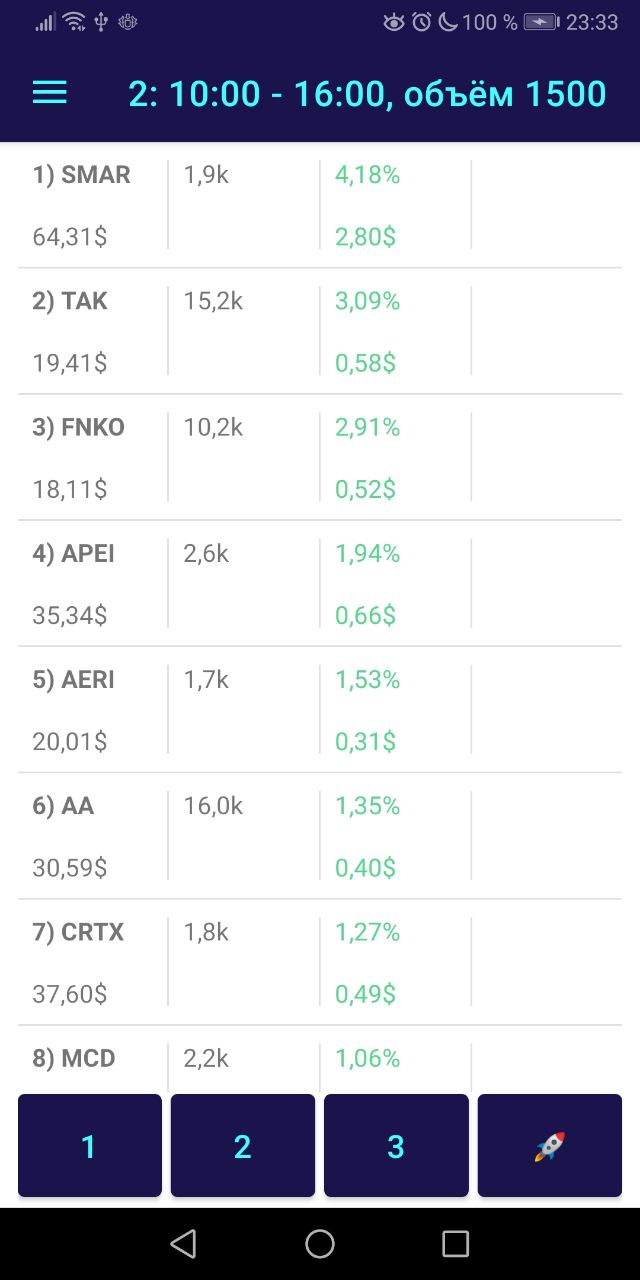640x1280 pixels.
Task: Open the hamburger drawer menu
Action: (x=50, y=94)
